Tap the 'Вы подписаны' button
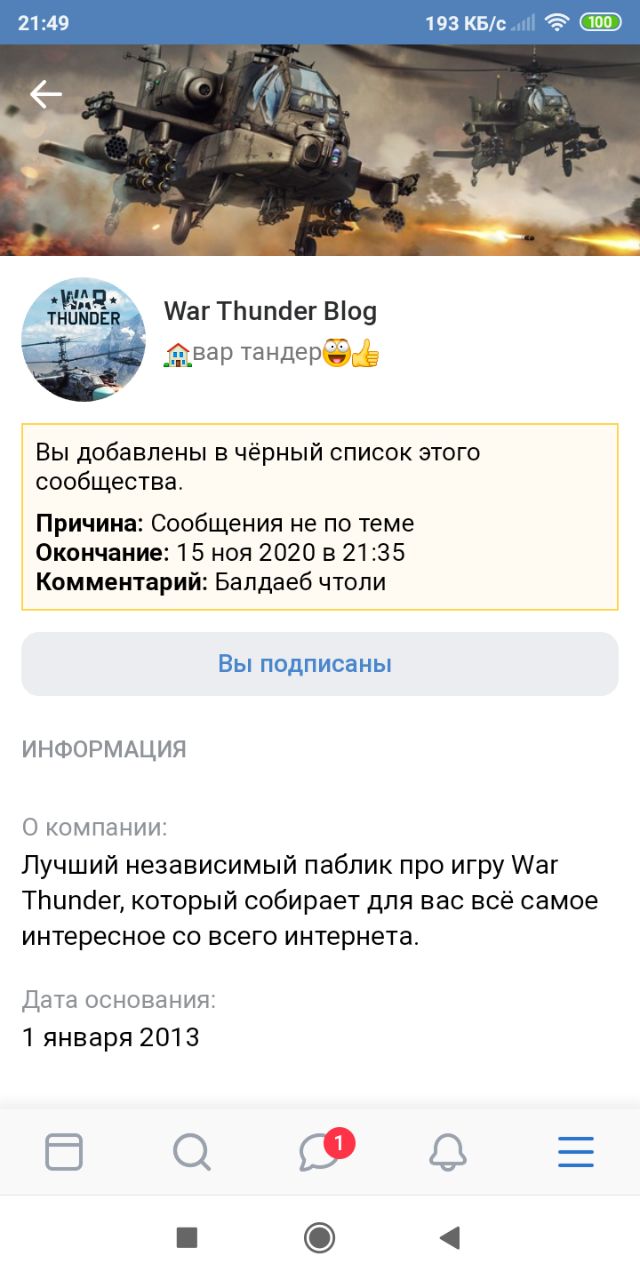 click(320, 664)
